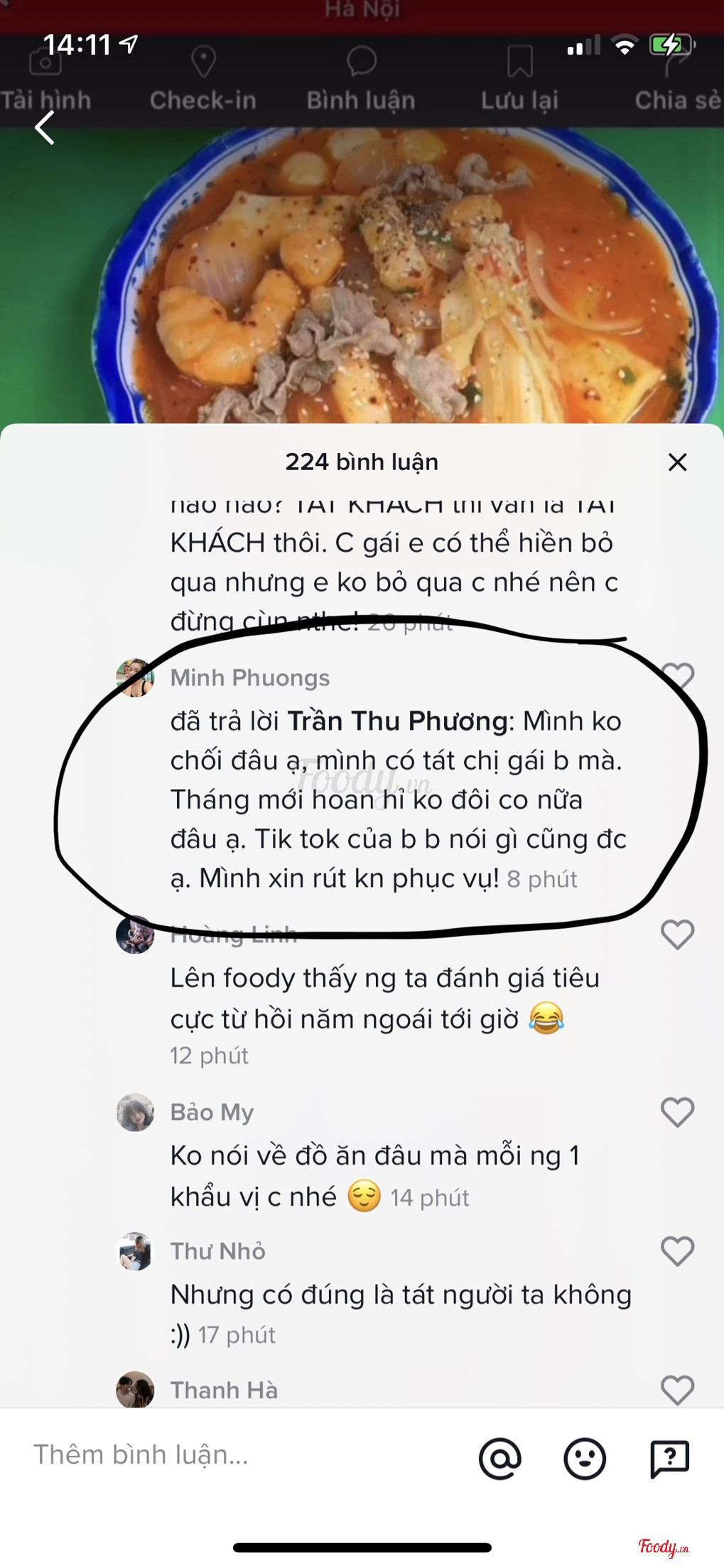Close the 224 bình luận panel
Viewport: 724px width, 1568px height.
coord(677,462)
